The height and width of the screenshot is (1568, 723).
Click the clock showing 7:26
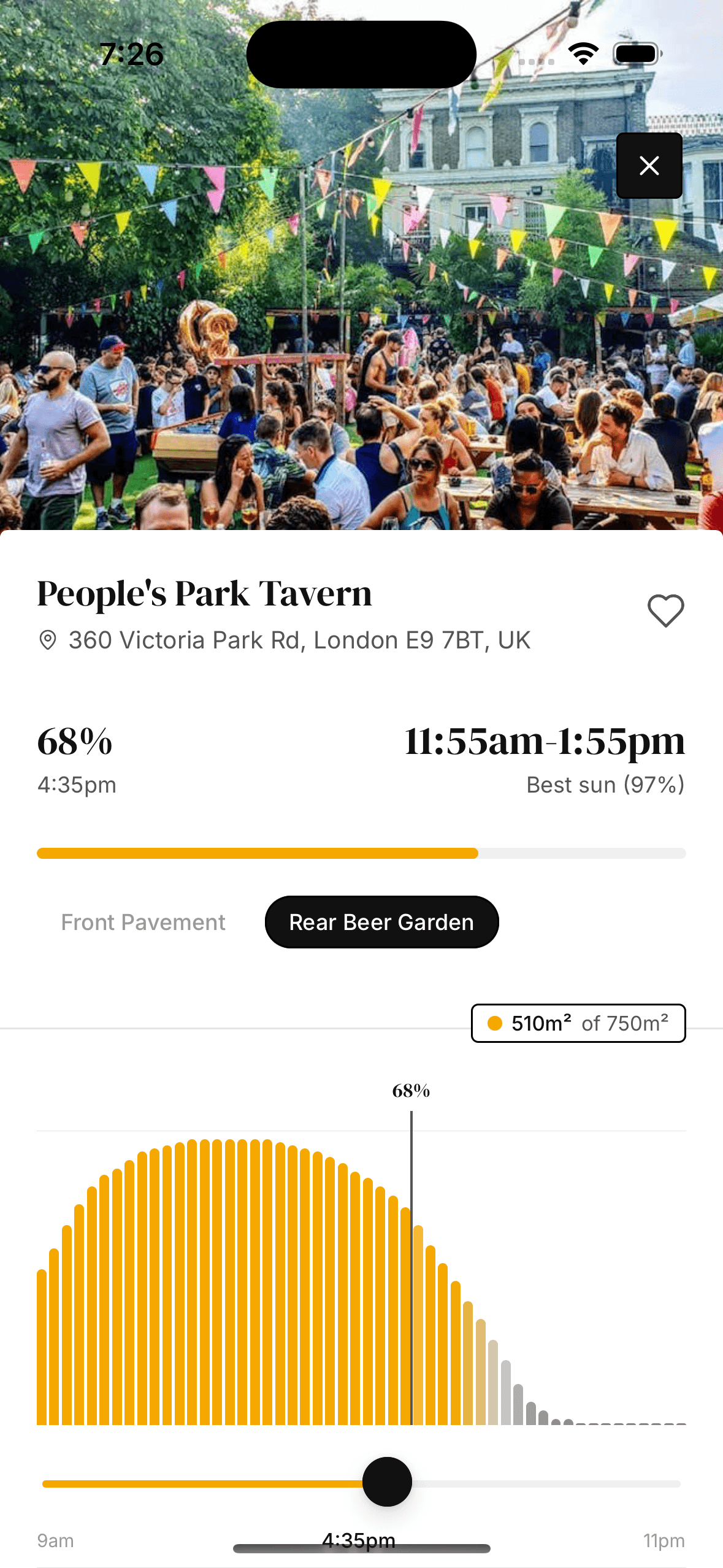coord(133,54)
